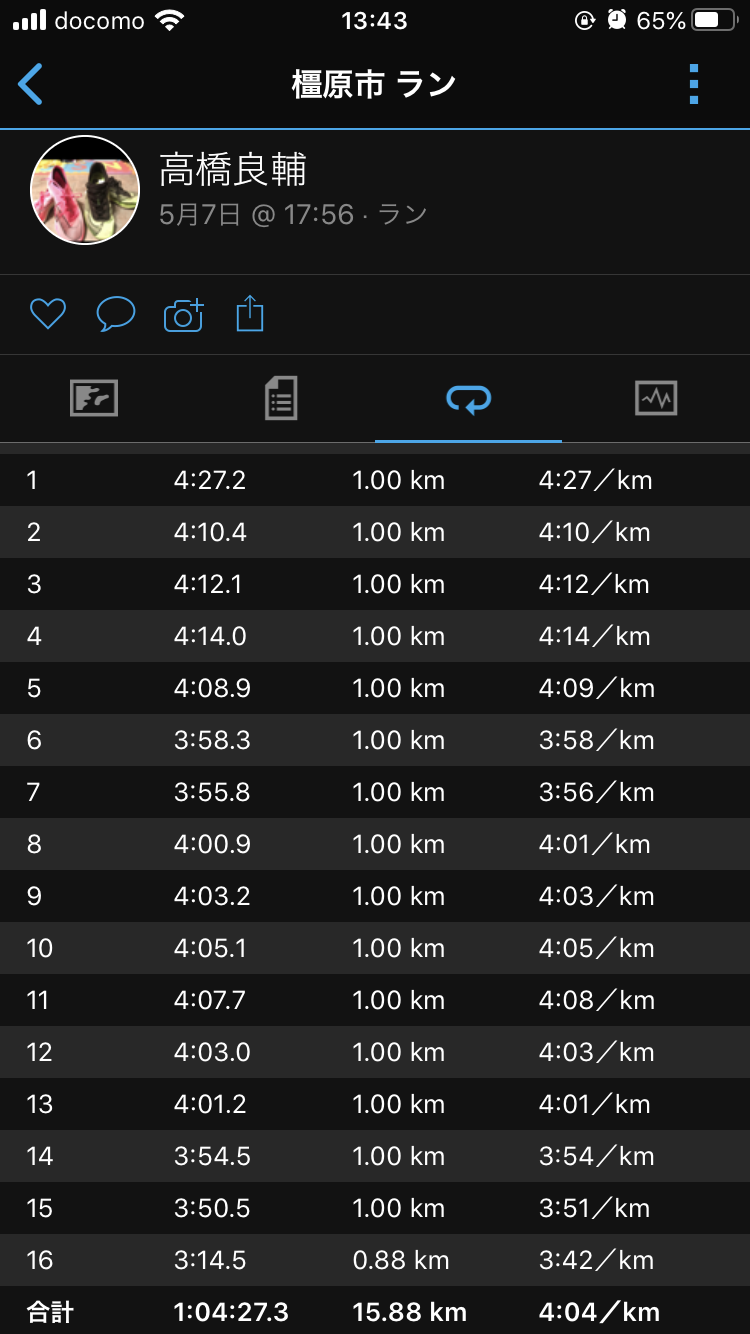The height and width of the screenshot is (1334, 750).
Task: Go back using the top-left arrow
Action: point(31,85)
